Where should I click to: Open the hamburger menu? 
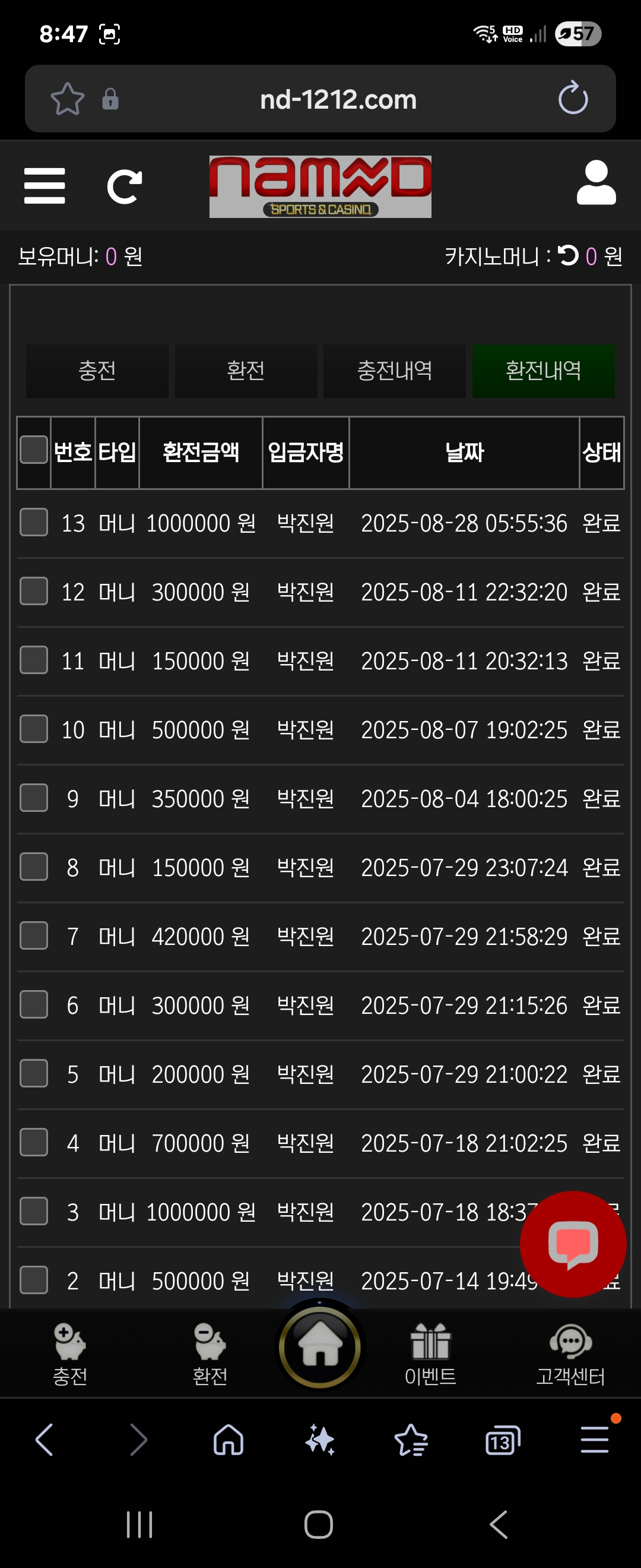coord(45,186)
